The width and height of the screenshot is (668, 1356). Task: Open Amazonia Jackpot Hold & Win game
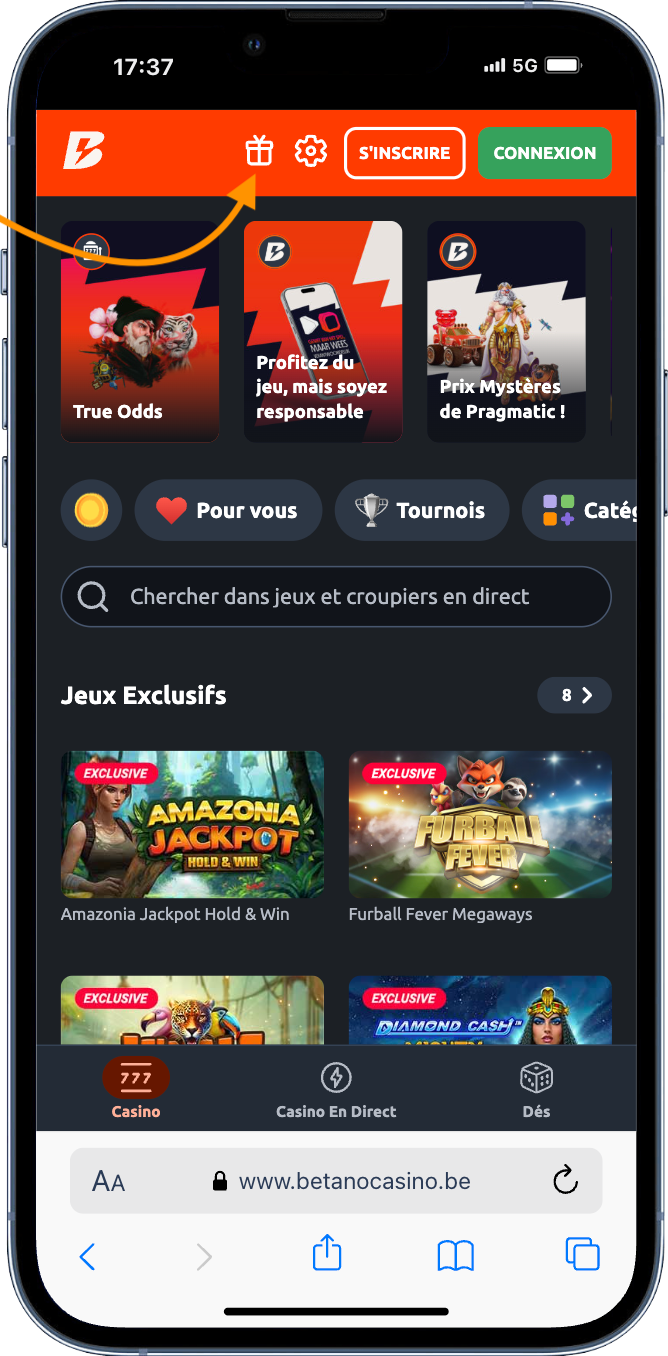192,825
